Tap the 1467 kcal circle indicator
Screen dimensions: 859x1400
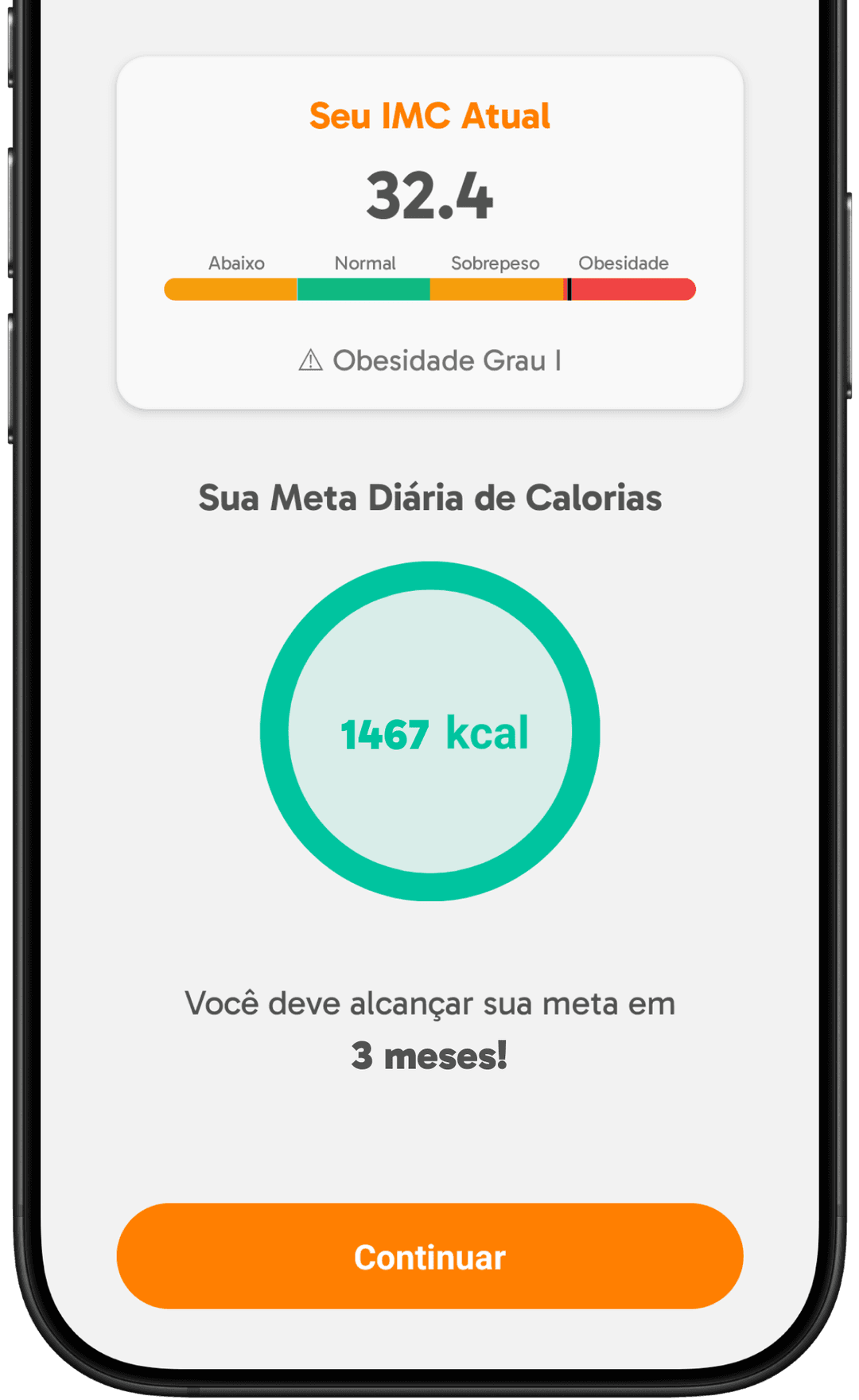(x=429, y=732)
